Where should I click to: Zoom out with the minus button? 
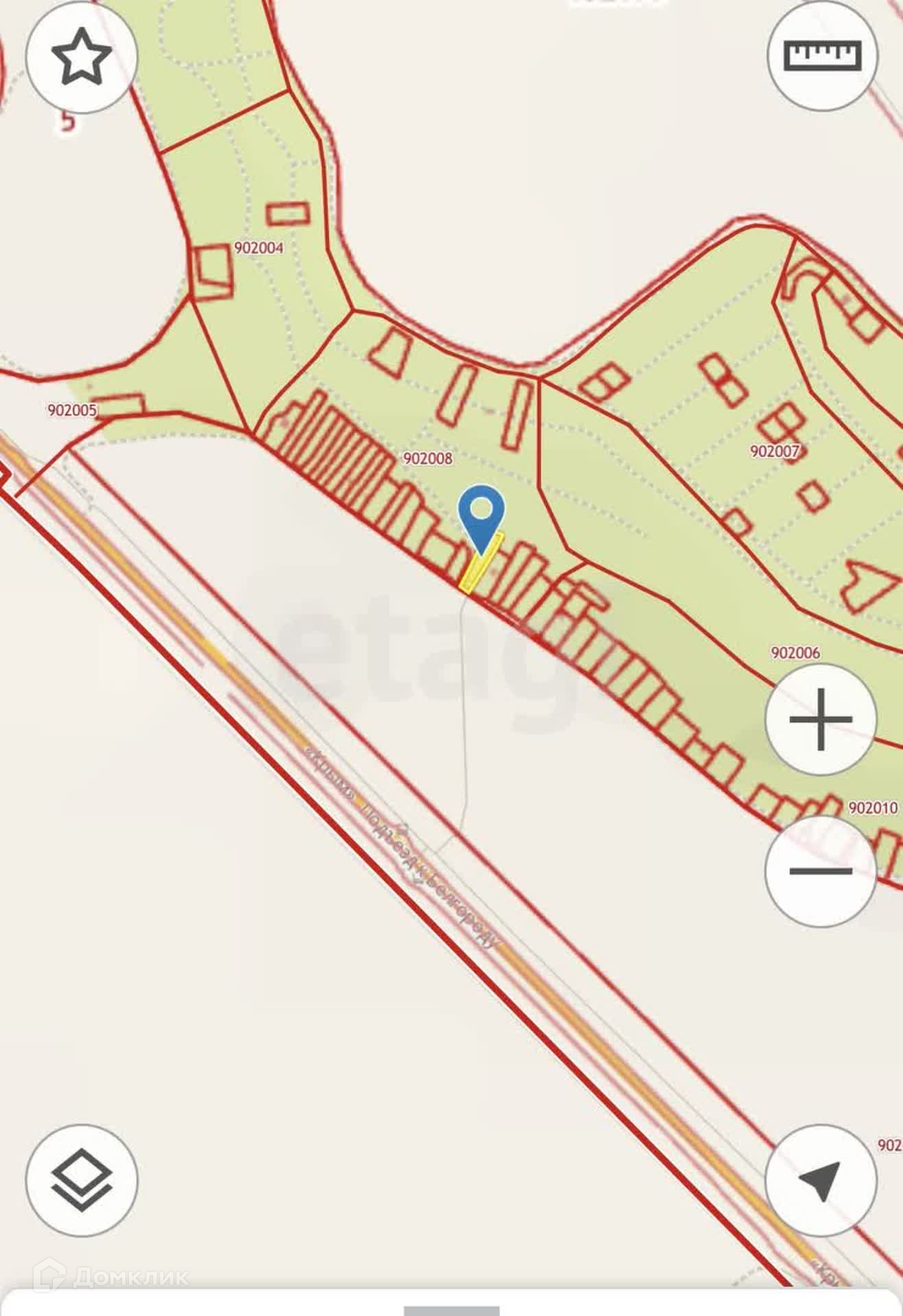(821, 872)
